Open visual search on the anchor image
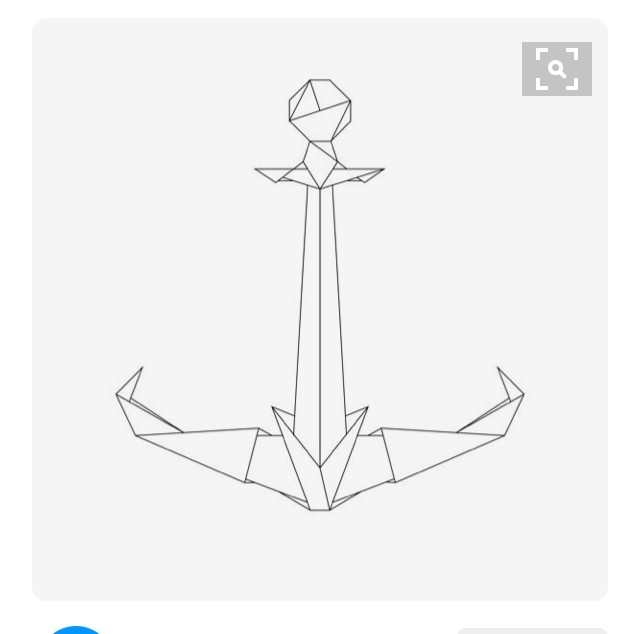The height and width of the screenshot is (634, 640). tap(556, 69)
